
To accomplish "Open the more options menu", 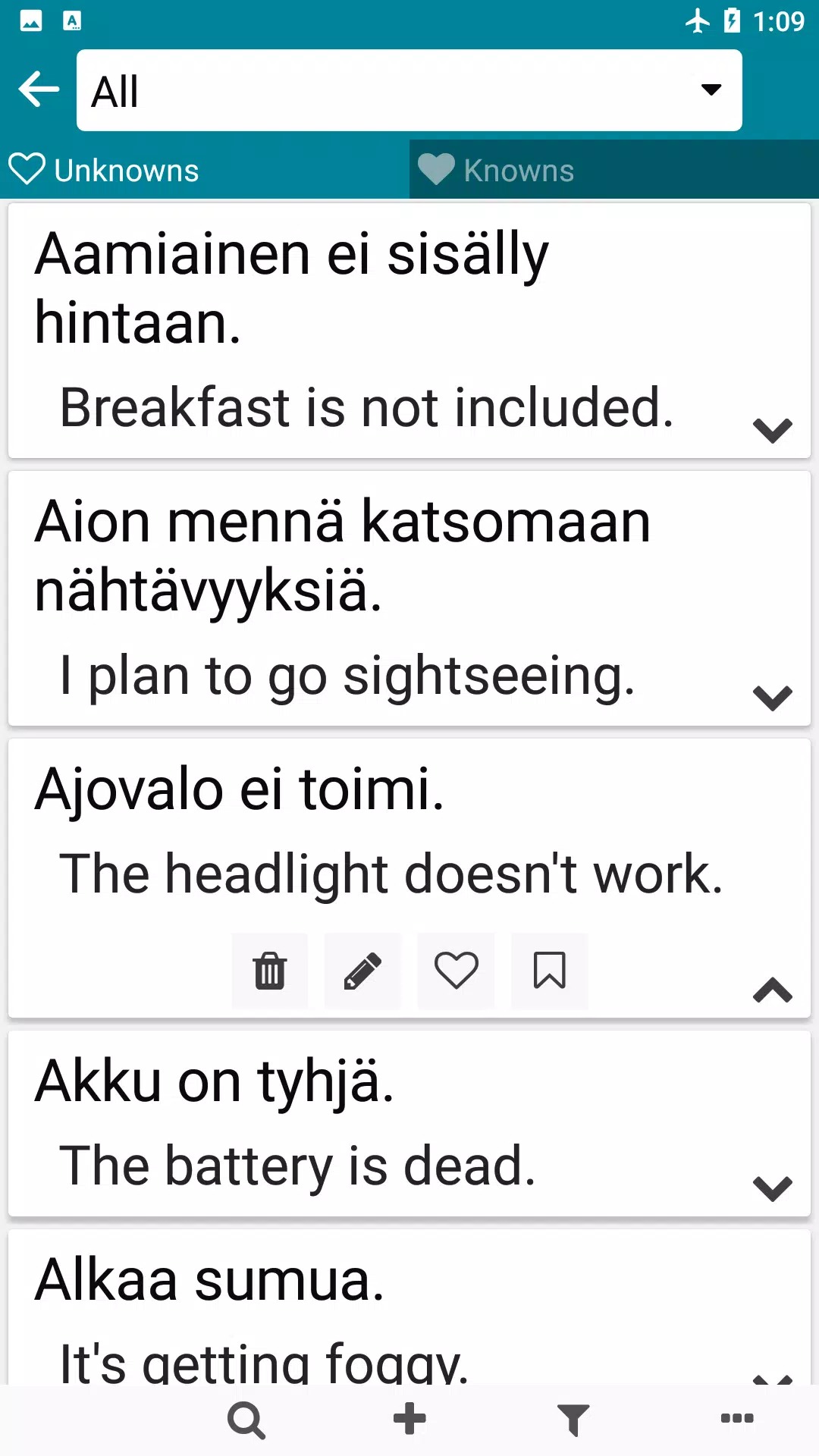I will pos(736,1418).
